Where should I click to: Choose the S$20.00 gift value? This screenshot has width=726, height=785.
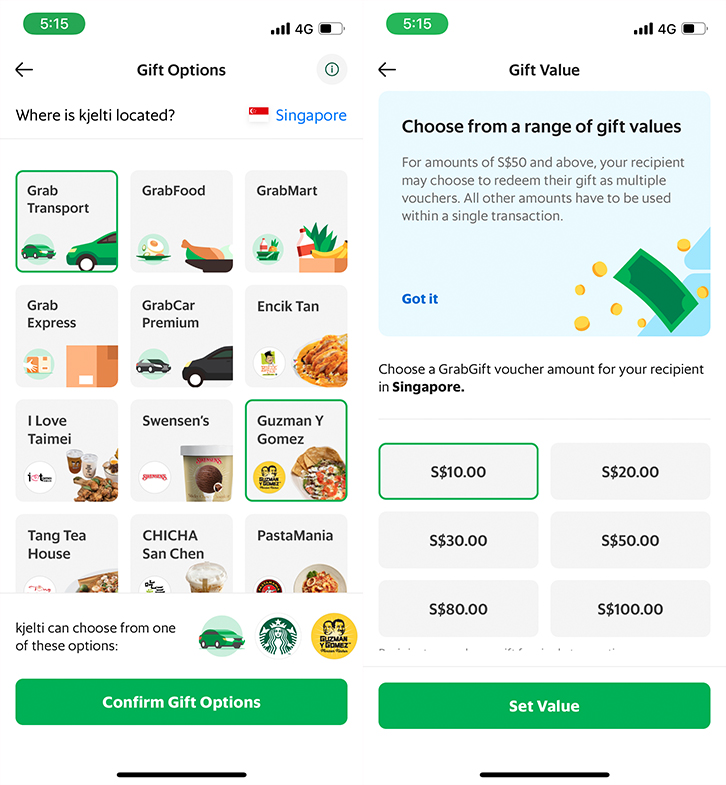click(x=630, y=471)
